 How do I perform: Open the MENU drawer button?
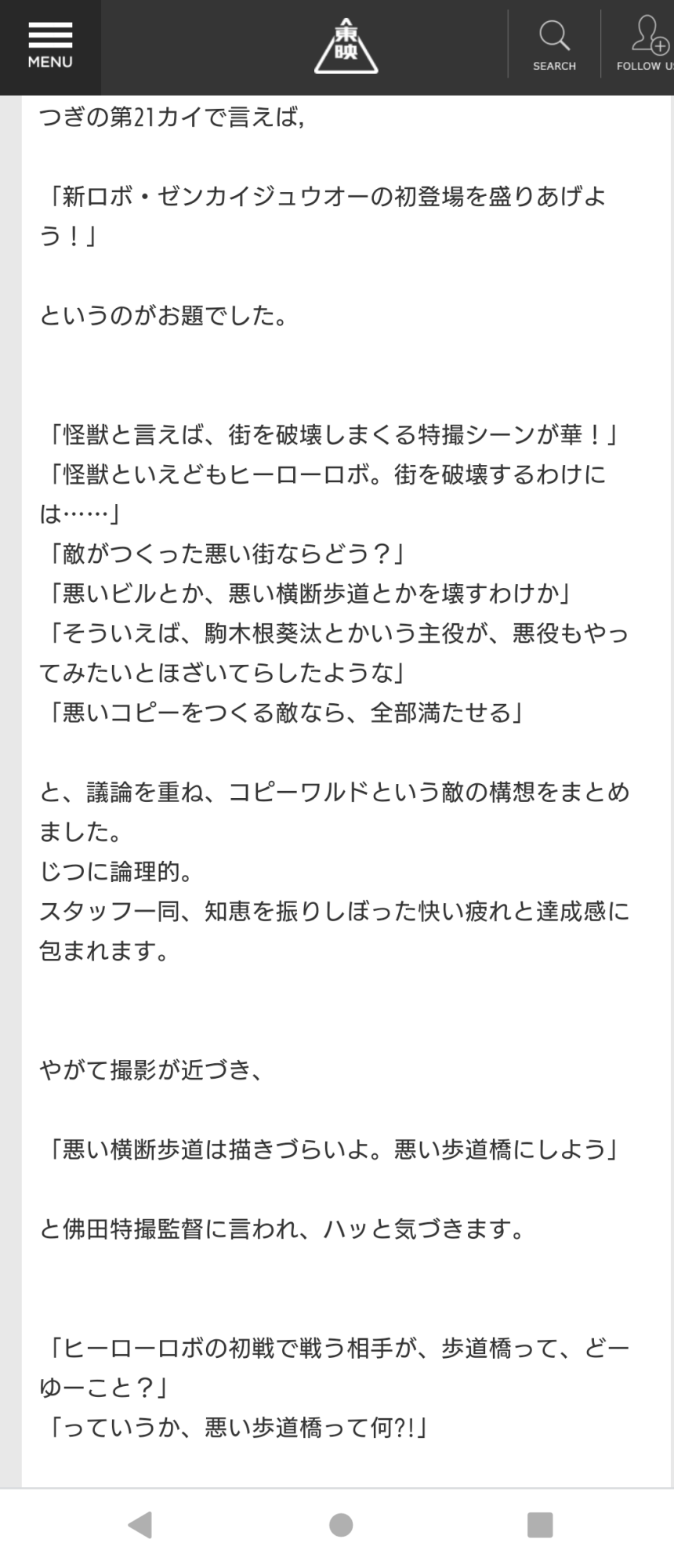[50, 47]
